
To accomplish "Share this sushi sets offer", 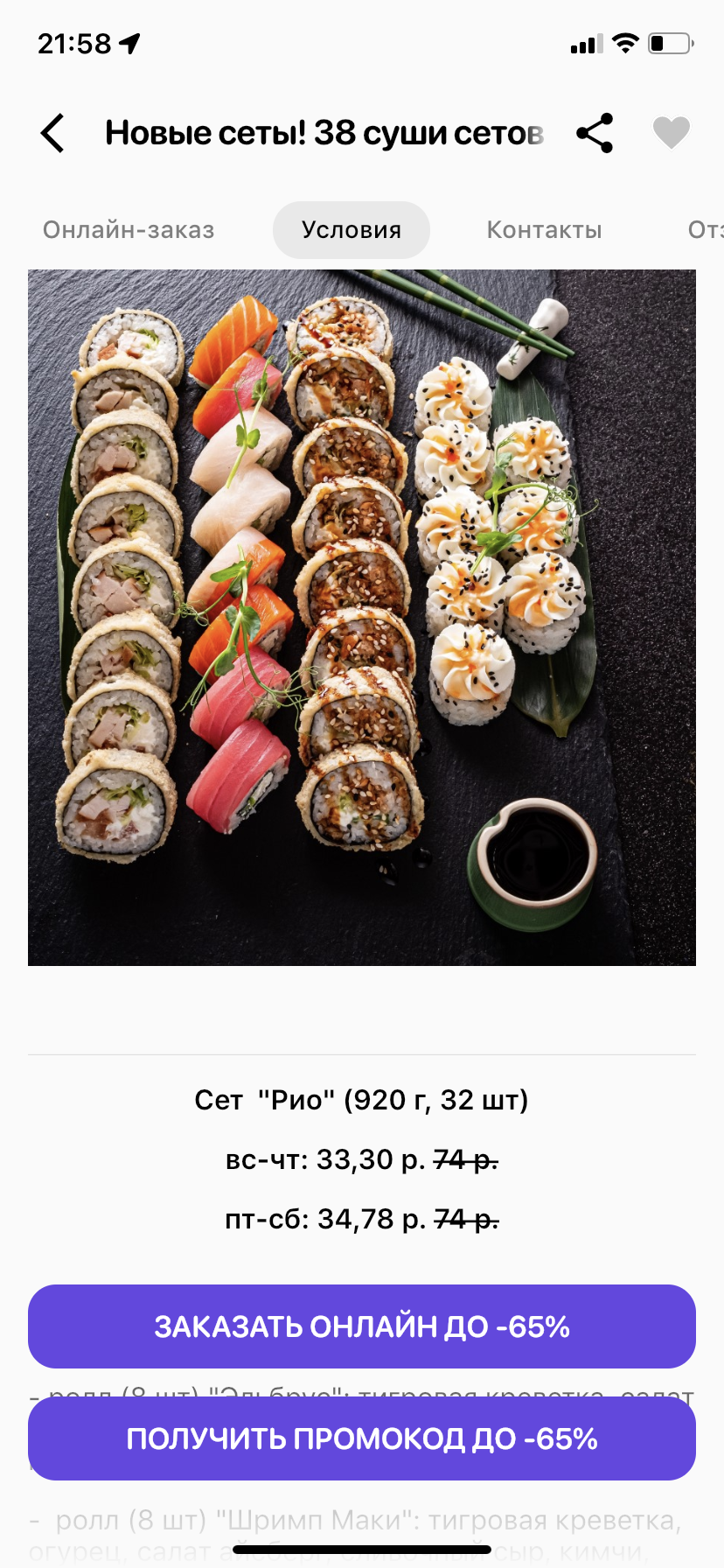I will point(595,133).
